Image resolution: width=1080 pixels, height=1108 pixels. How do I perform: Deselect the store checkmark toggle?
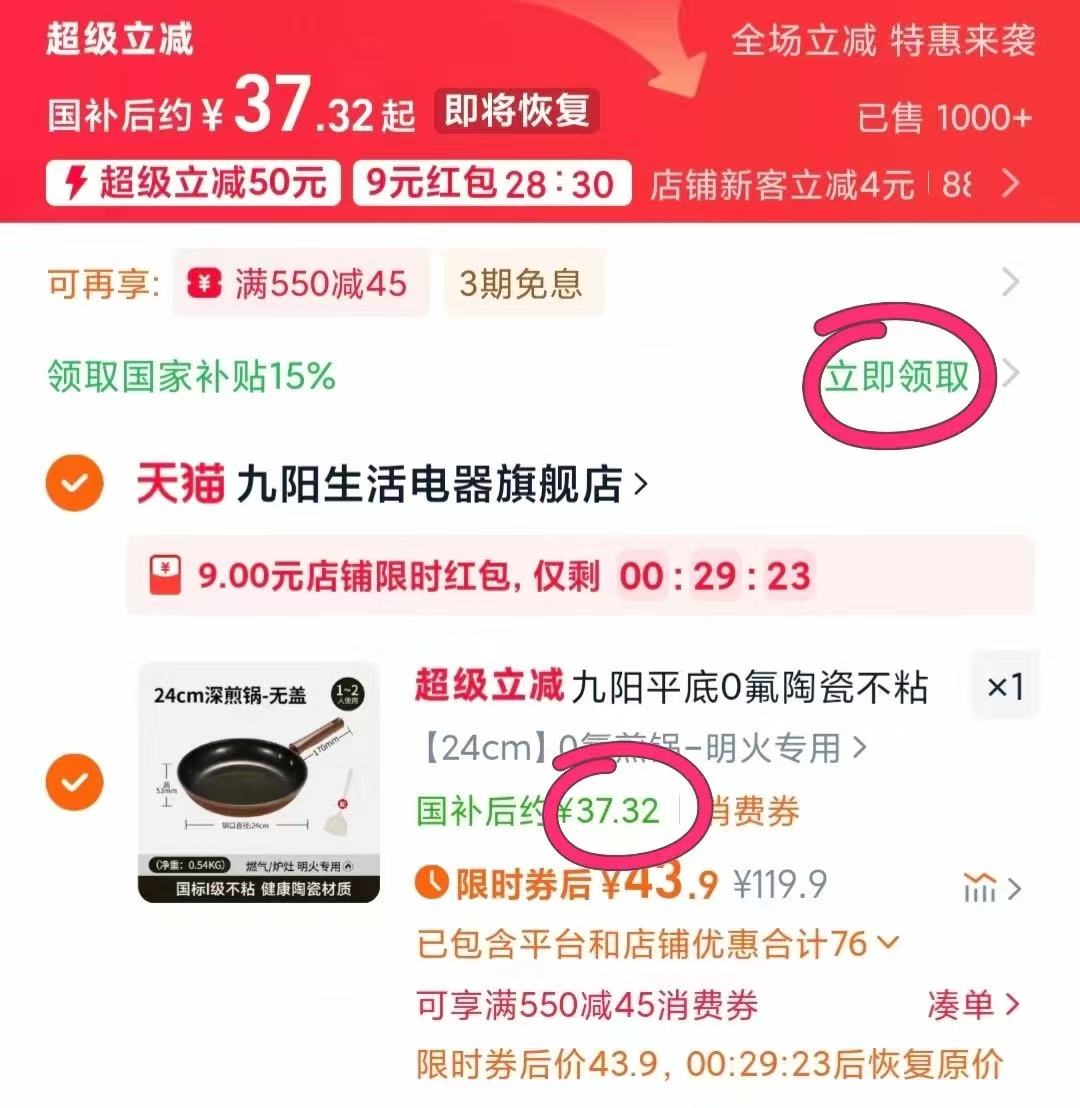[x=74, y=484]
